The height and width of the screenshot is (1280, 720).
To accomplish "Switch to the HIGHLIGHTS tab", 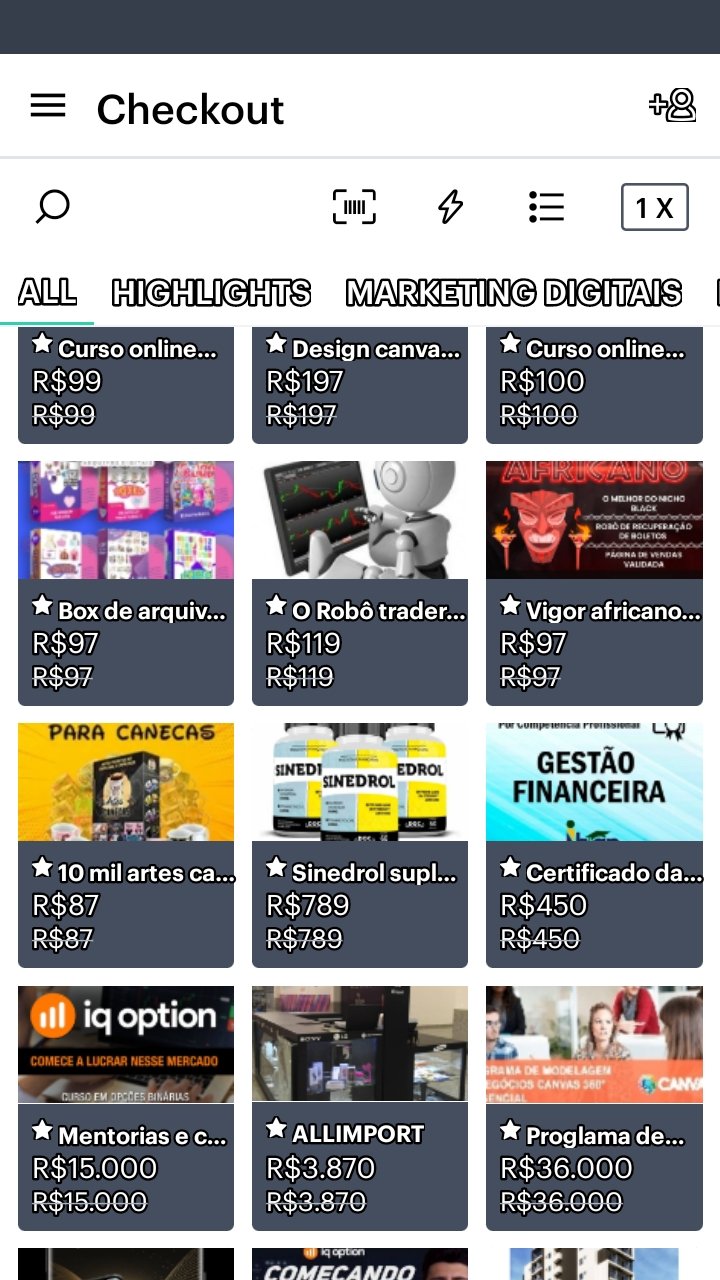I will [x=211, y=292].
